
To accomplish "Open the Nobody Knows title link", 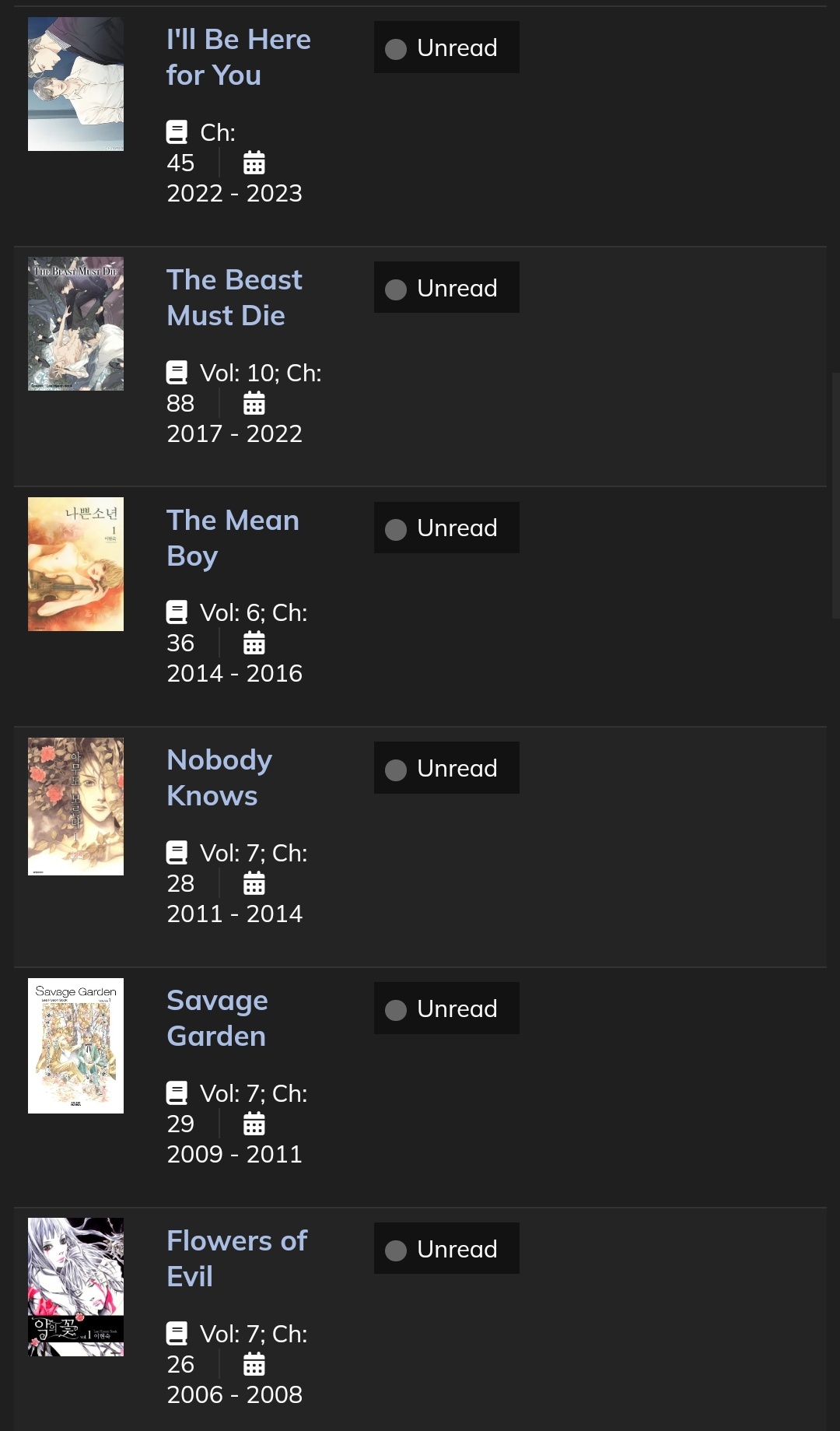I will click(x=219, y=777).
